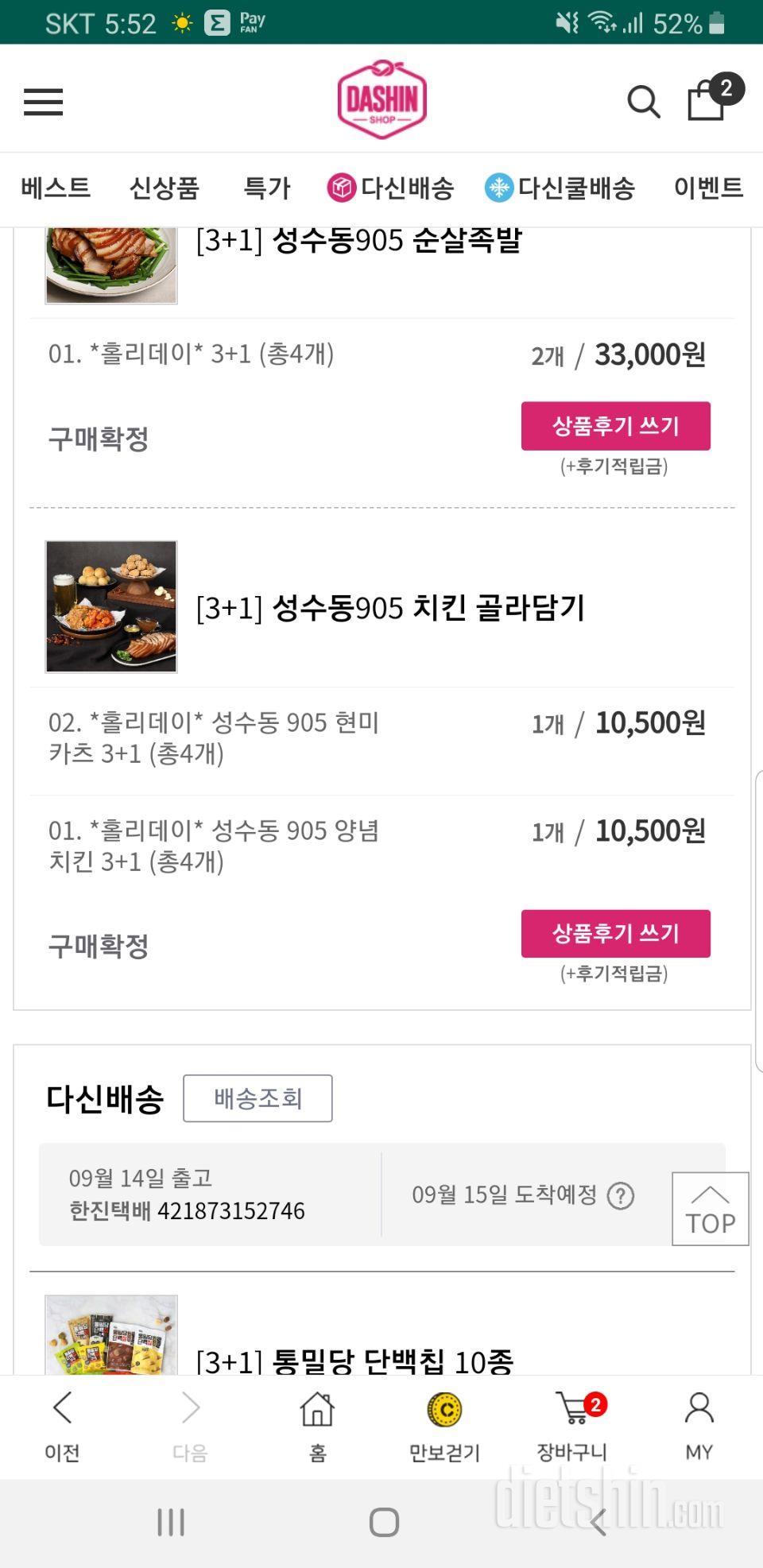The height and width of the screenshot is (1568, 763).
Task: Tap the DASHIN SHOP logo
Action: (381, 98)
